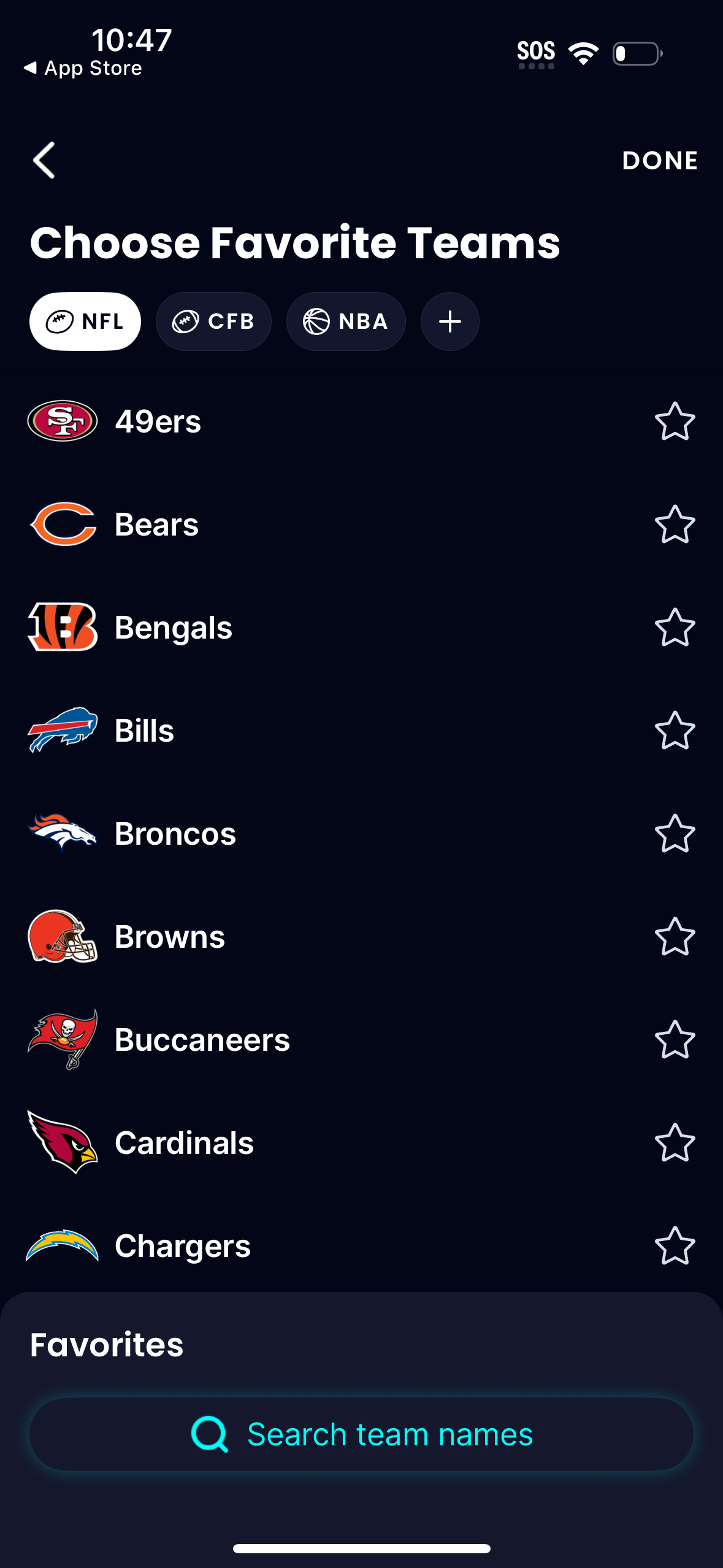This screenshot has width=723, height=1568.
Task: Open the add sport plus button
Action: tap(449, 321)
